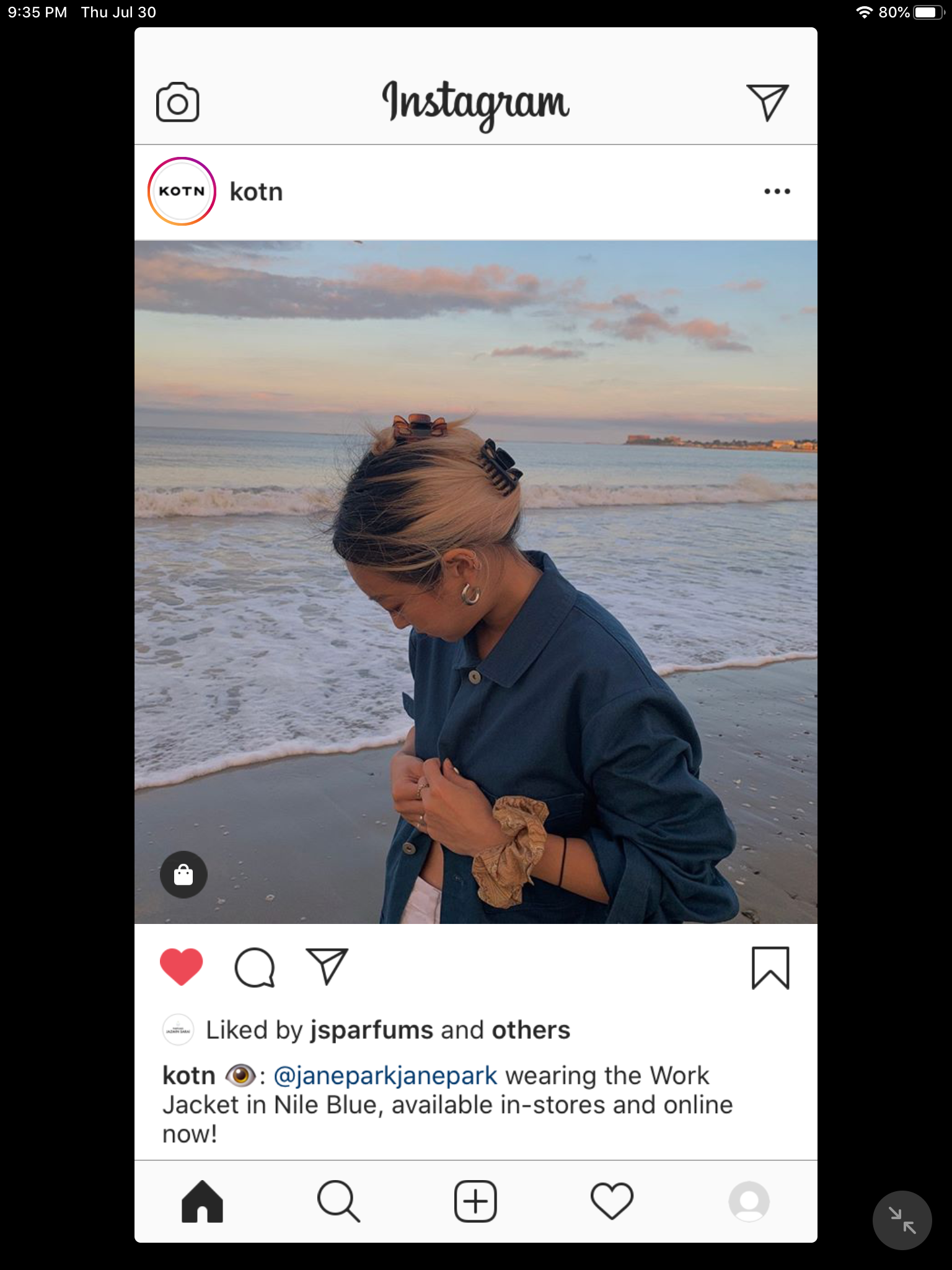Tap the shopping bag tag on photo
This screenshot has width=952, height=1270.
pos(183,874)
